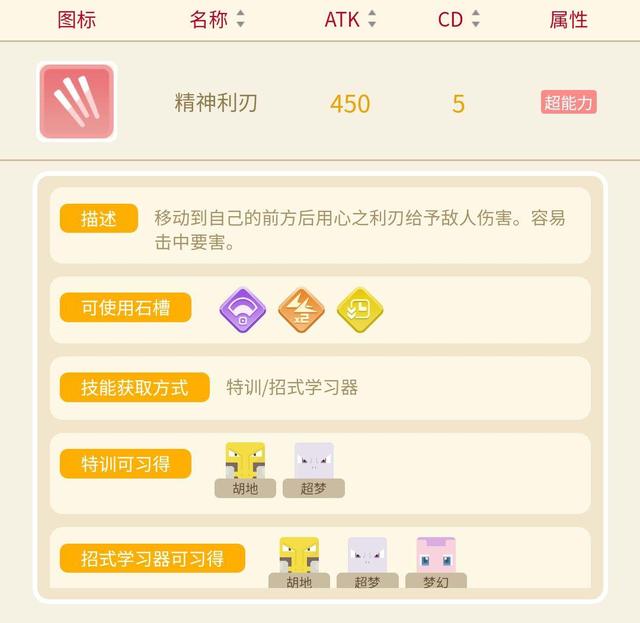Sort the list by 名称
640x623 pixels.
217,19
